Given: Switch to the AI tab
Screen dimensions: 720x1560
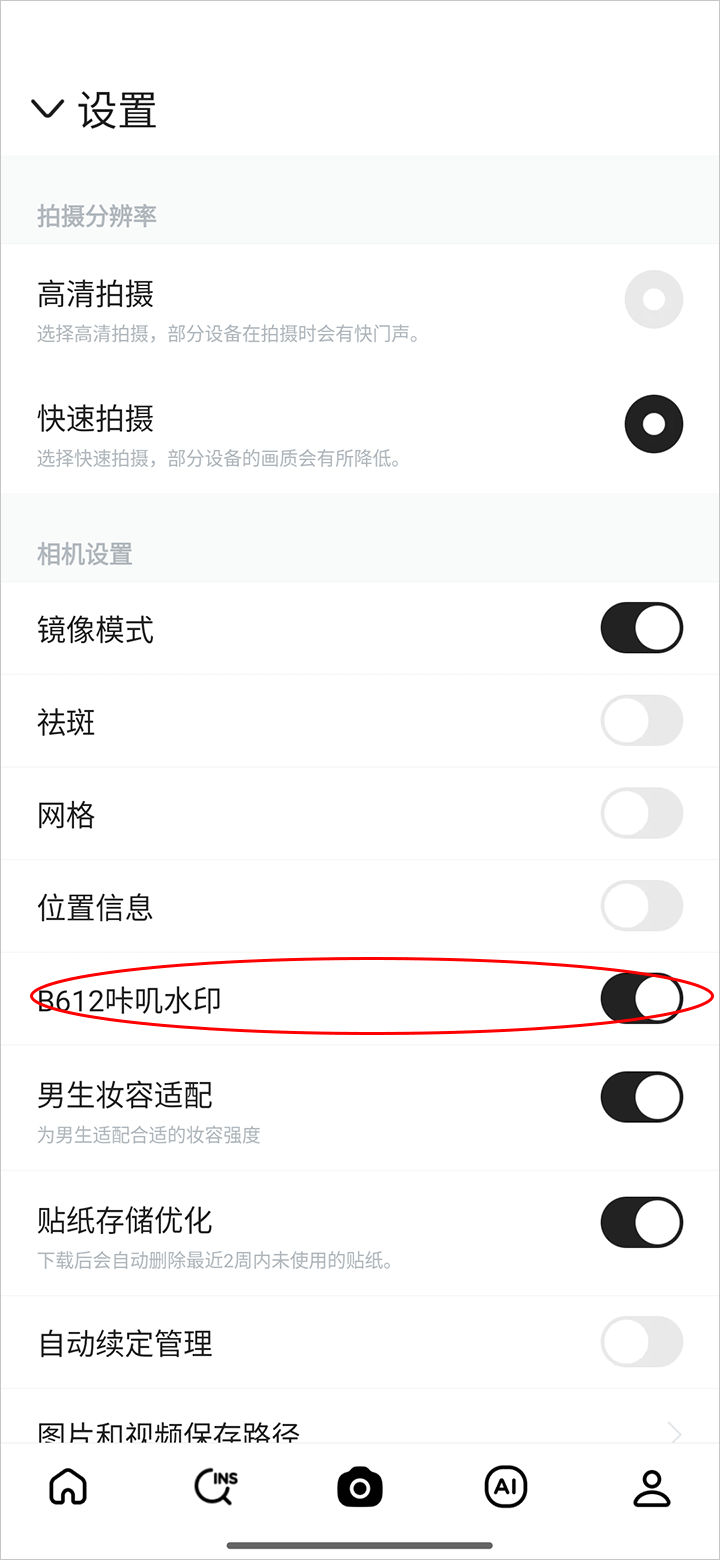Looking at the screenshot, I should pos(505,1488).
